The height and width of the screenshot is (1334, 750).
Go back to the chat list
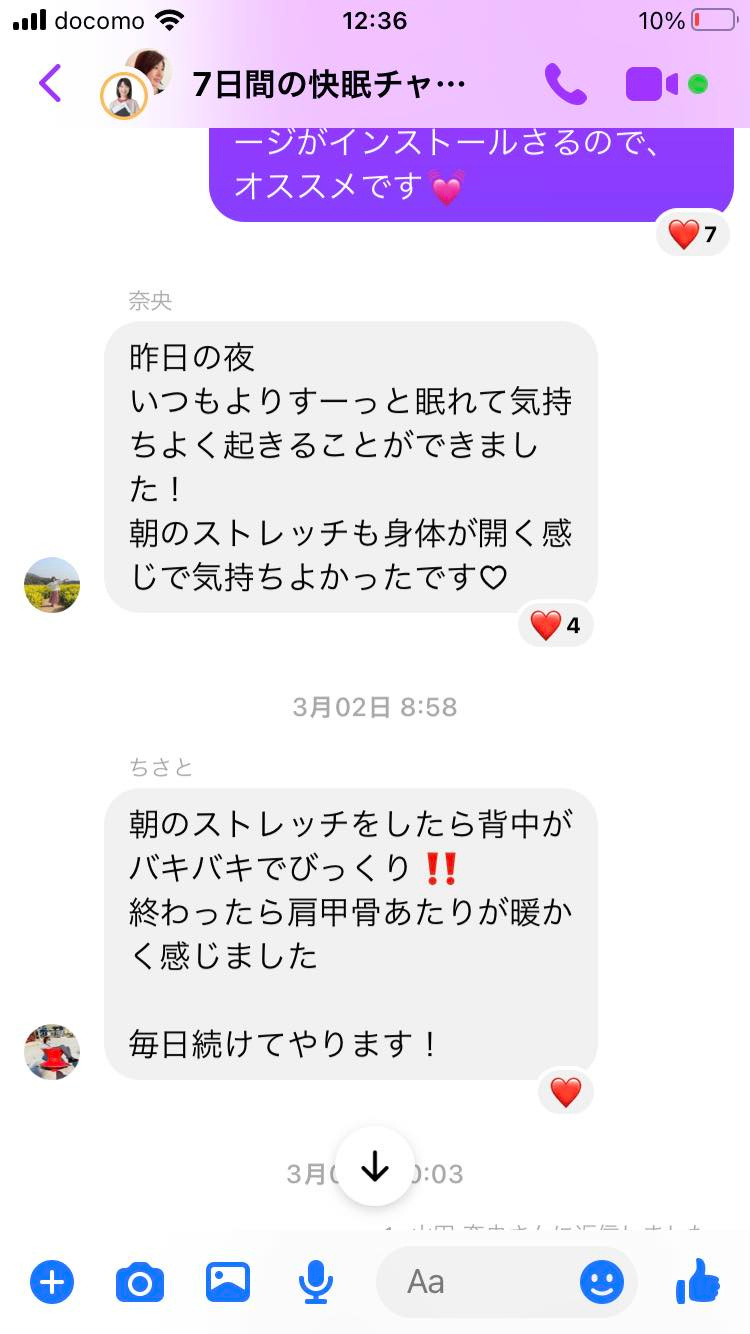point(50,83)
